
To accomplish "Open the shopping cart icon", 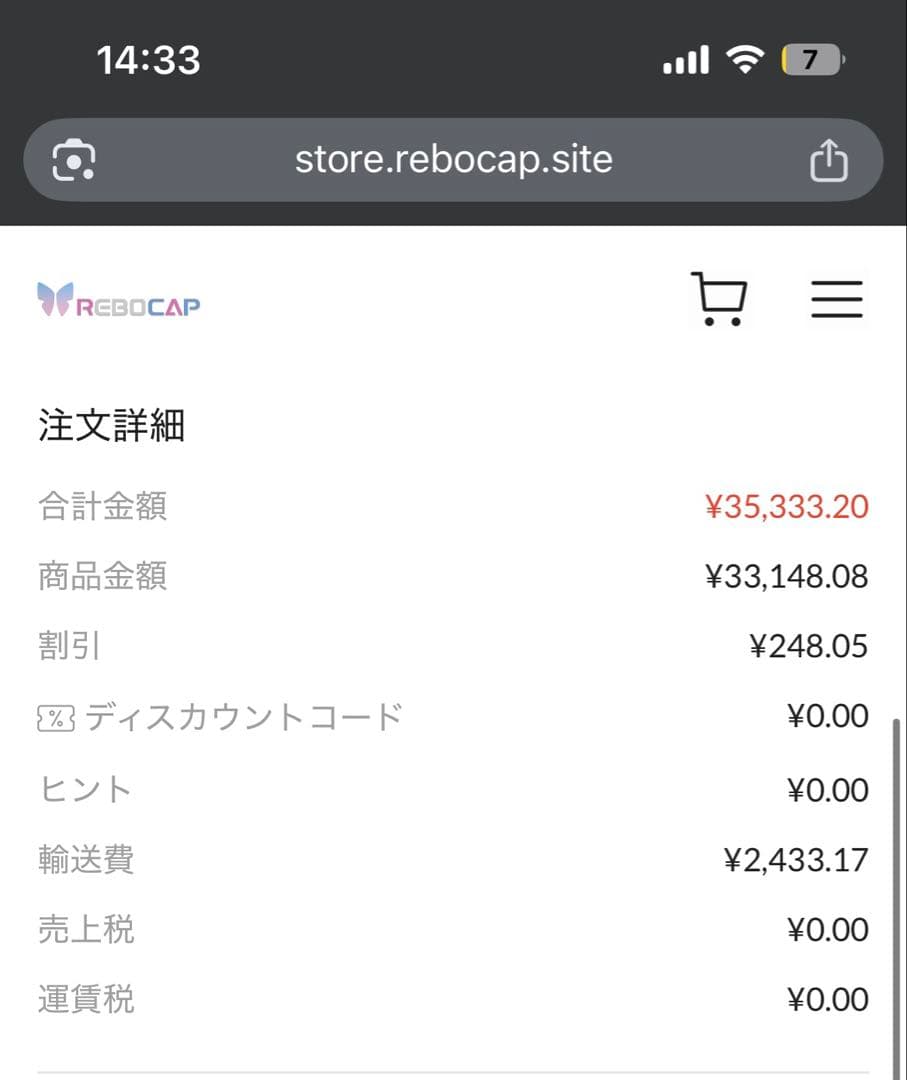I will coord(720,299).
